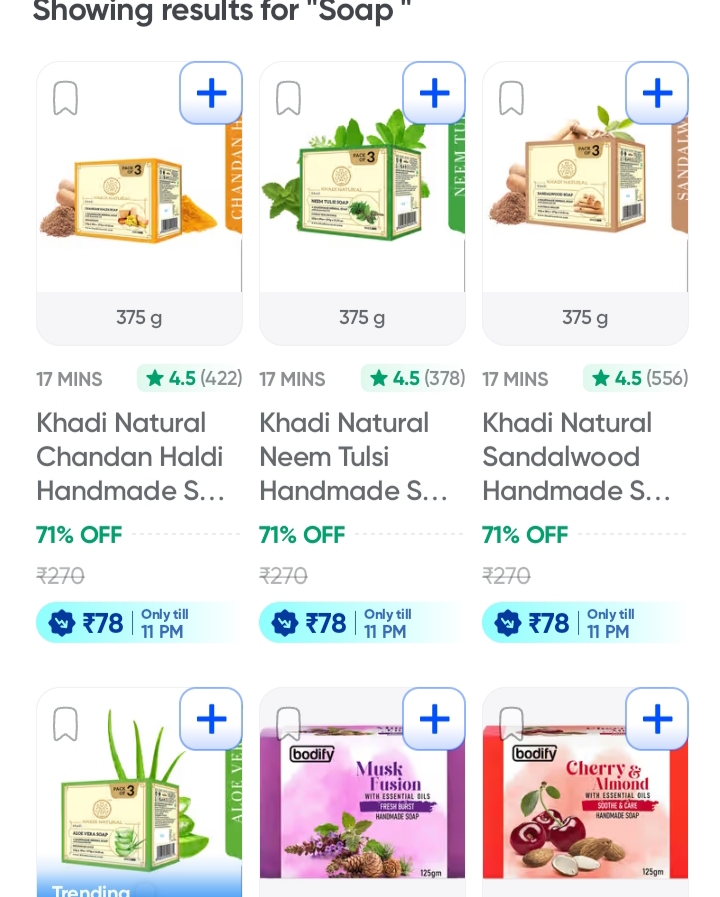Save Bodify Musk Fusion soap to wishlist
The height and width of the screenshot is (897, 720).
288,724
